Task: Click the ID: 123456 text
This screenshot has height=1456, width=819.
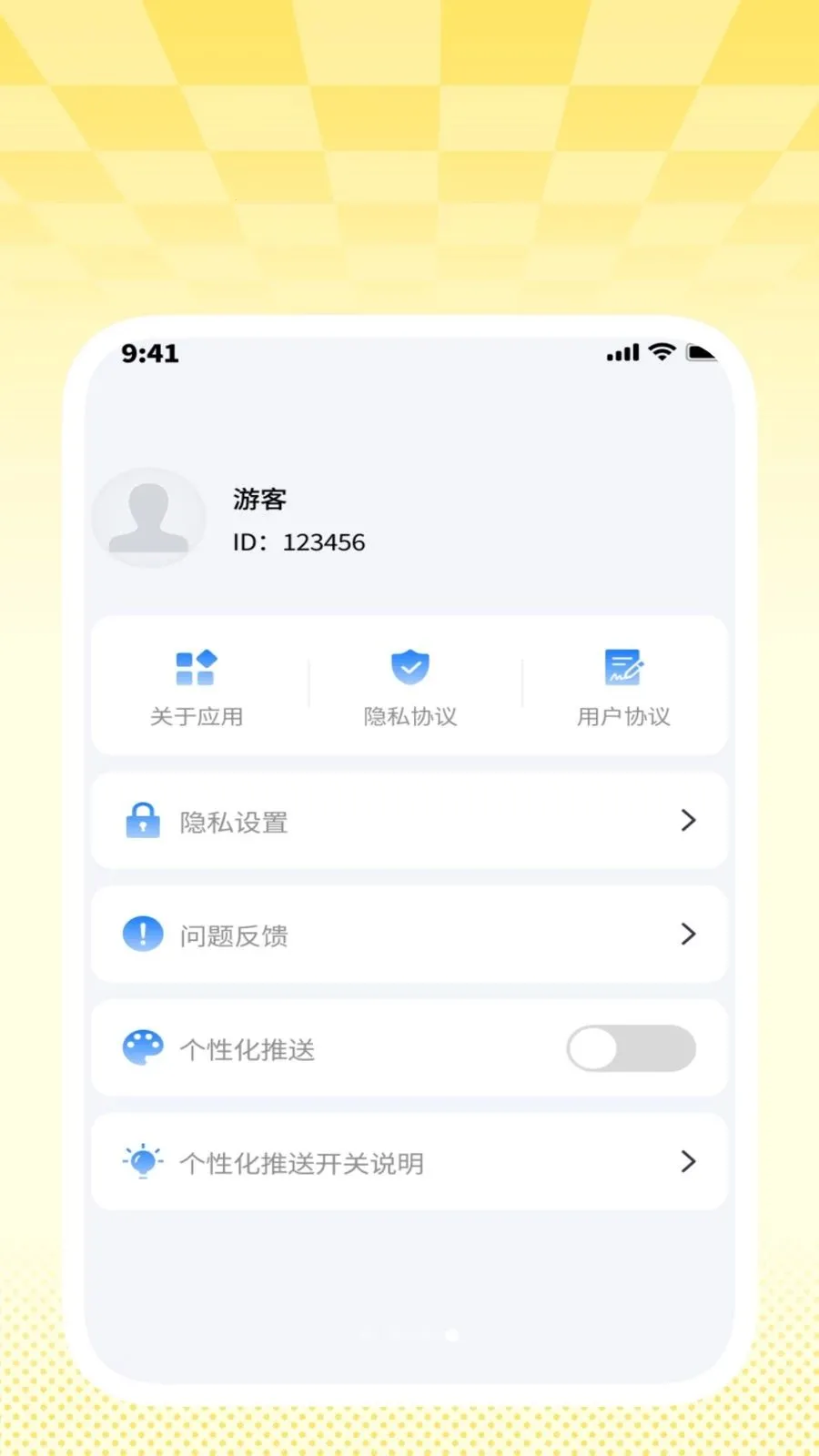Action: [298, 541]
